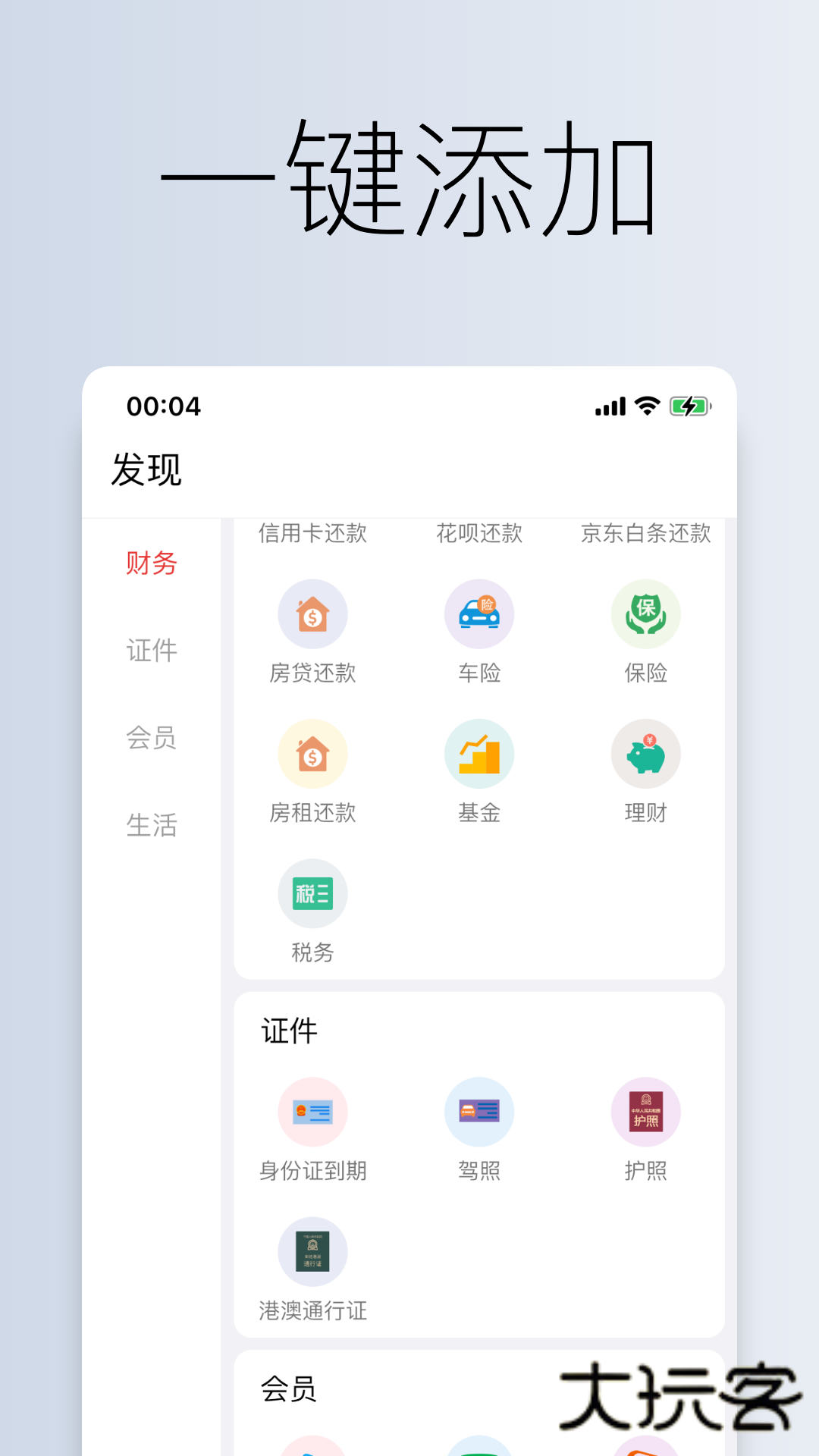Tap the 身份证到期 ID card icon
819x1456 pixels.
(x=312, y=1110)
